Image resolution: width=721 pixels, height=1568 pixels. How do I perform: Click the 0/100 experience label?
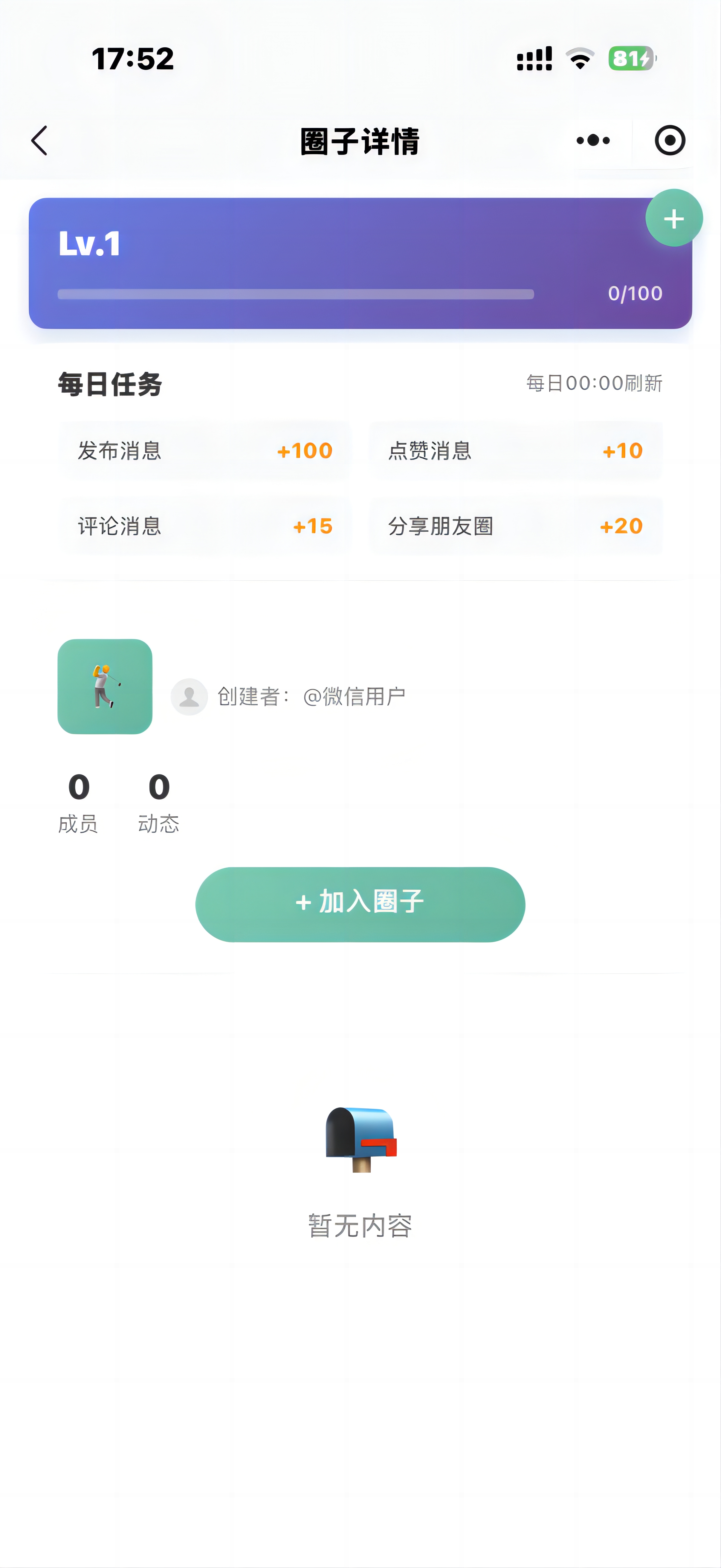pos(635,293)
